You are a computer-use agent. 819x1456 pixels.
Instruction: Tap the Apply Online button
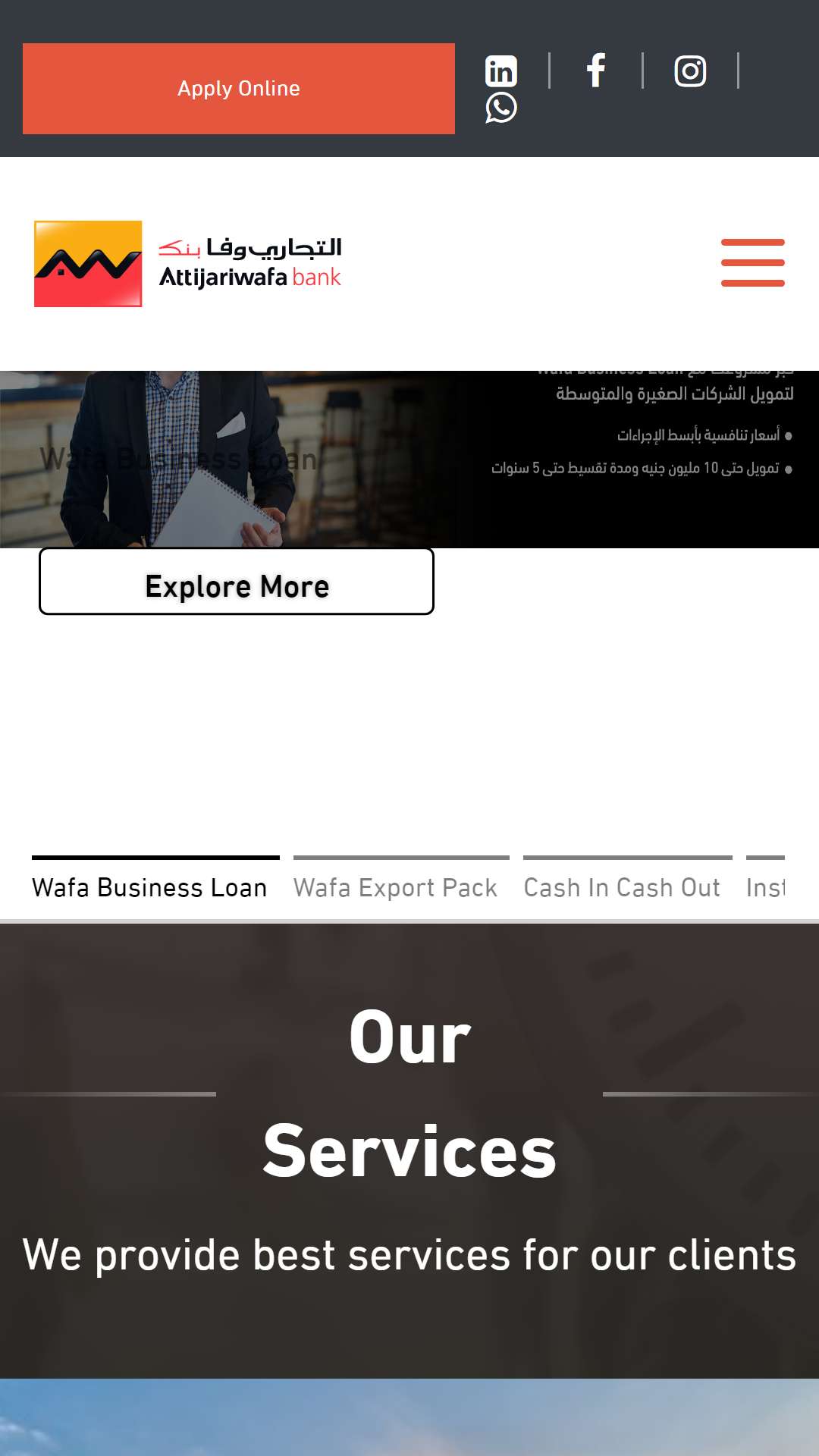(x=239, y=89)
